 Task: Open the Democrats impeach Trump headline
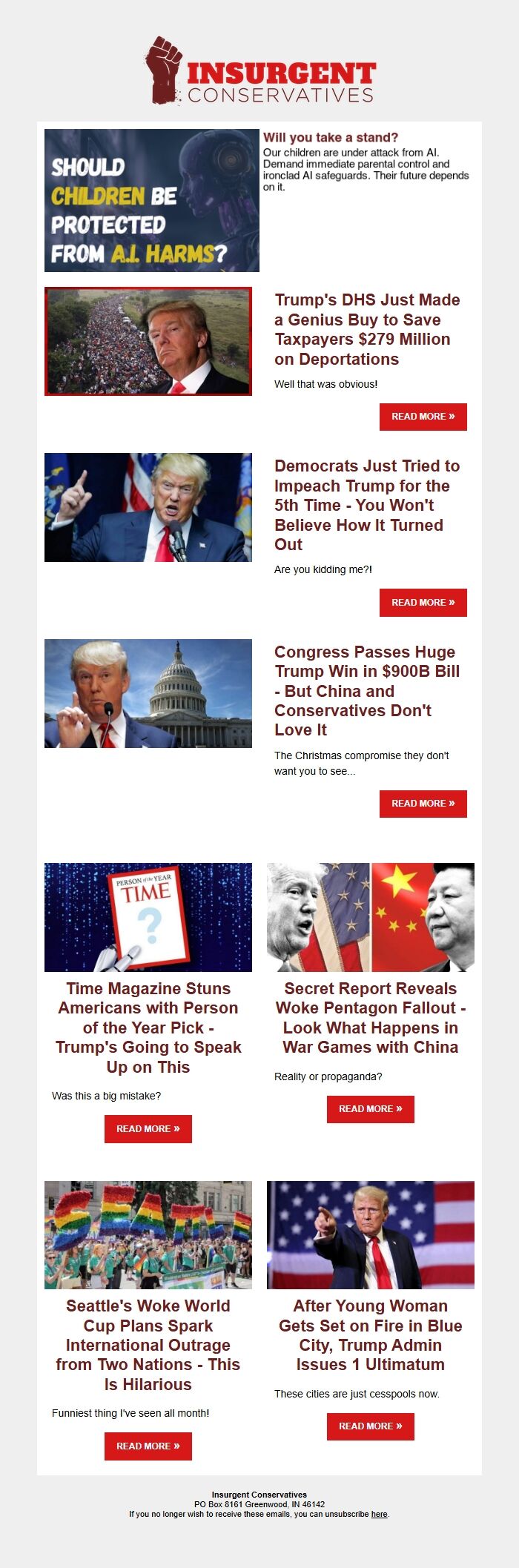(367, 505)
